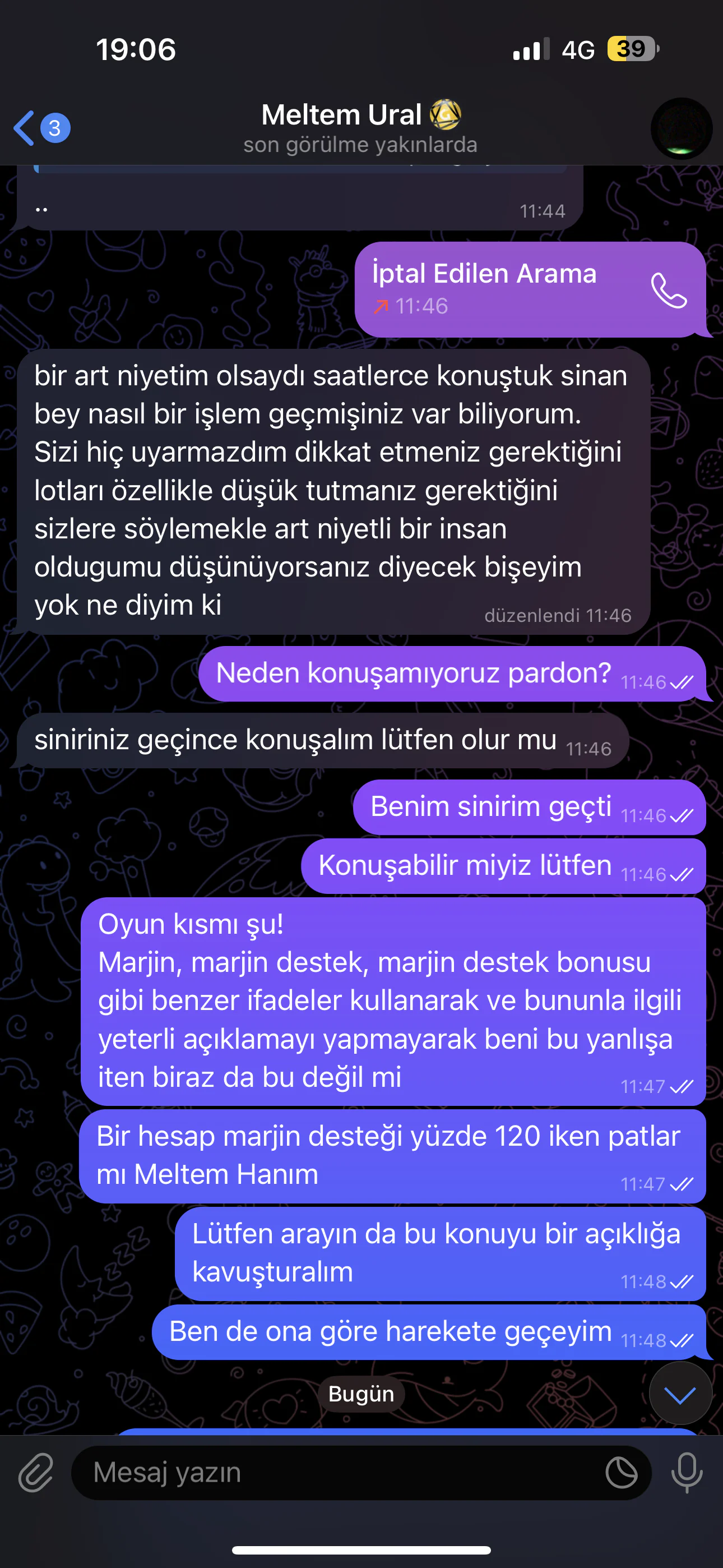Open Meltem Ural's profile picture
Screen dimensions: 723x1568
[682, 128]
